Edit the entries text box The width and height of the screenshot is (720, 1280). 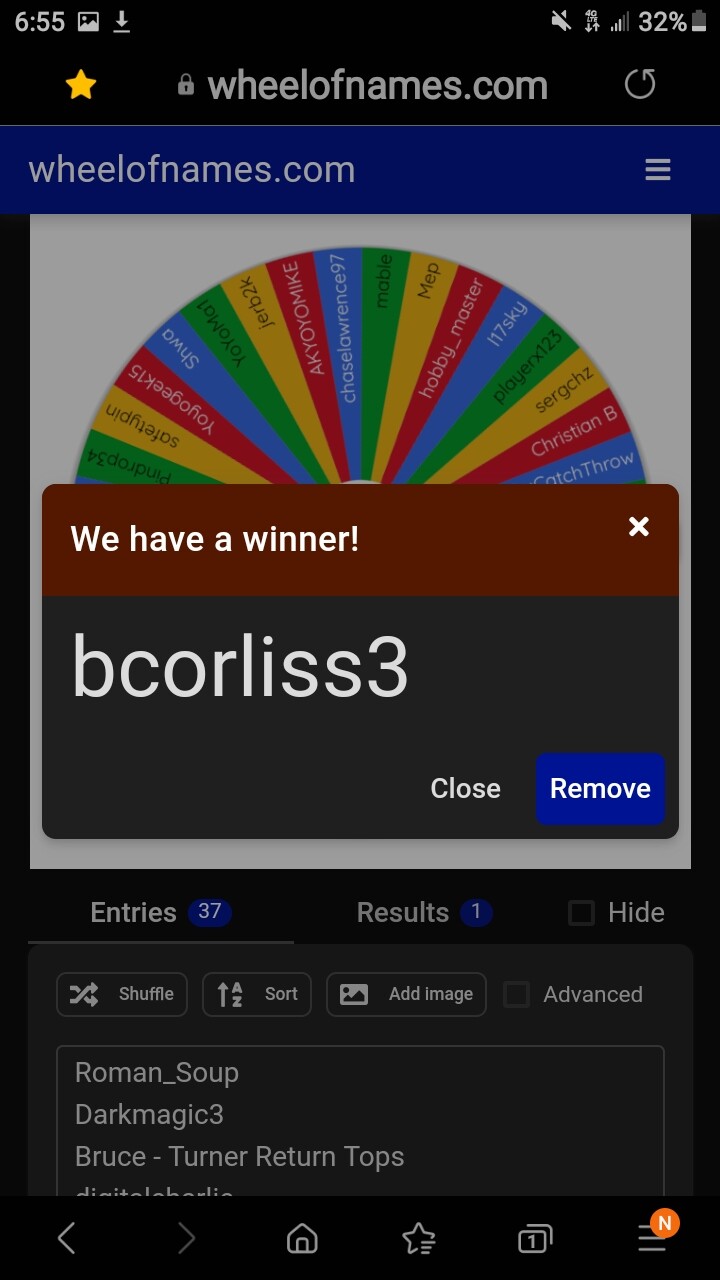pos(360,1121)
